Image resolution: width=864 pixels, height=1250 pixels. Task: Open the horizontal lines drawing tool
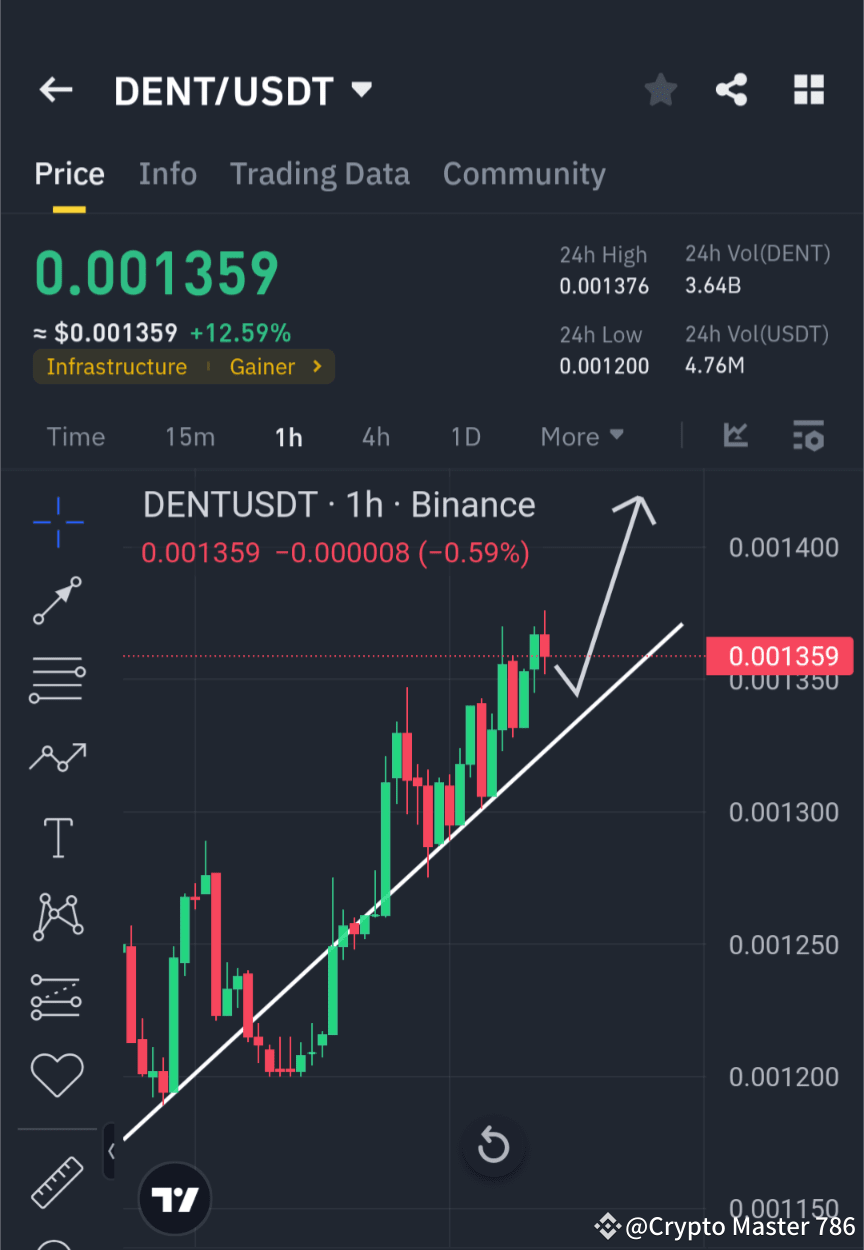[57, 680]
